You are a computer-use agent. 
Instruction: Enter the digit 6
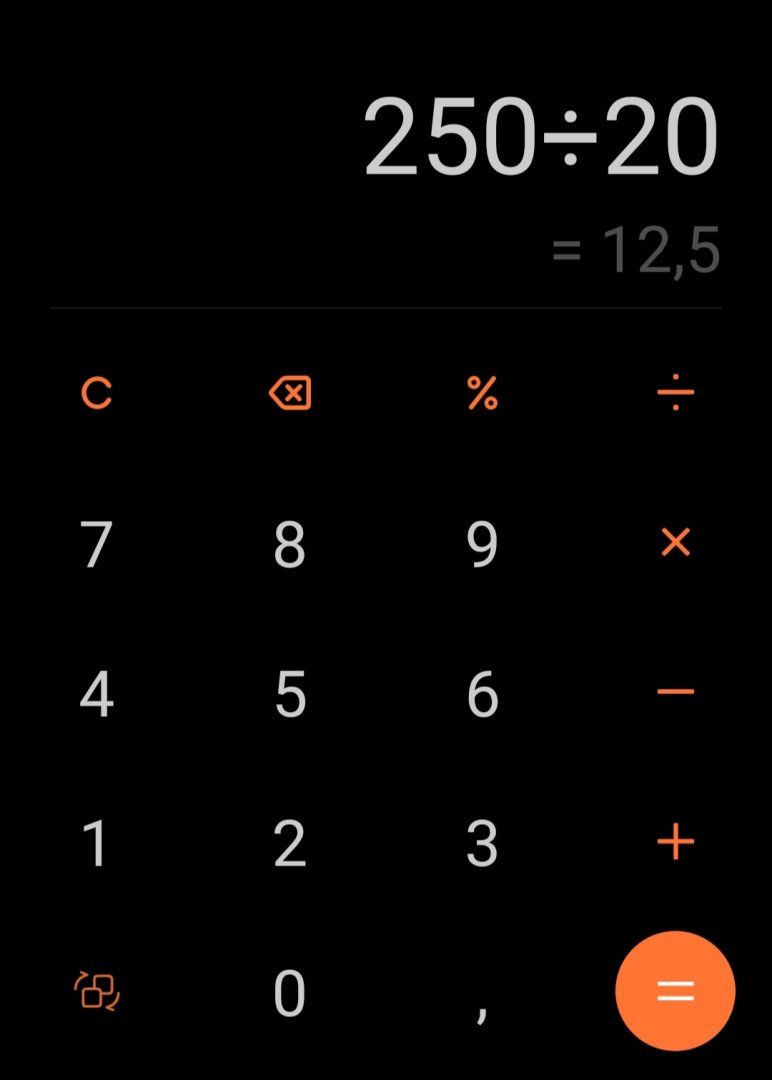pyautogui.click(x=482, y=694)
